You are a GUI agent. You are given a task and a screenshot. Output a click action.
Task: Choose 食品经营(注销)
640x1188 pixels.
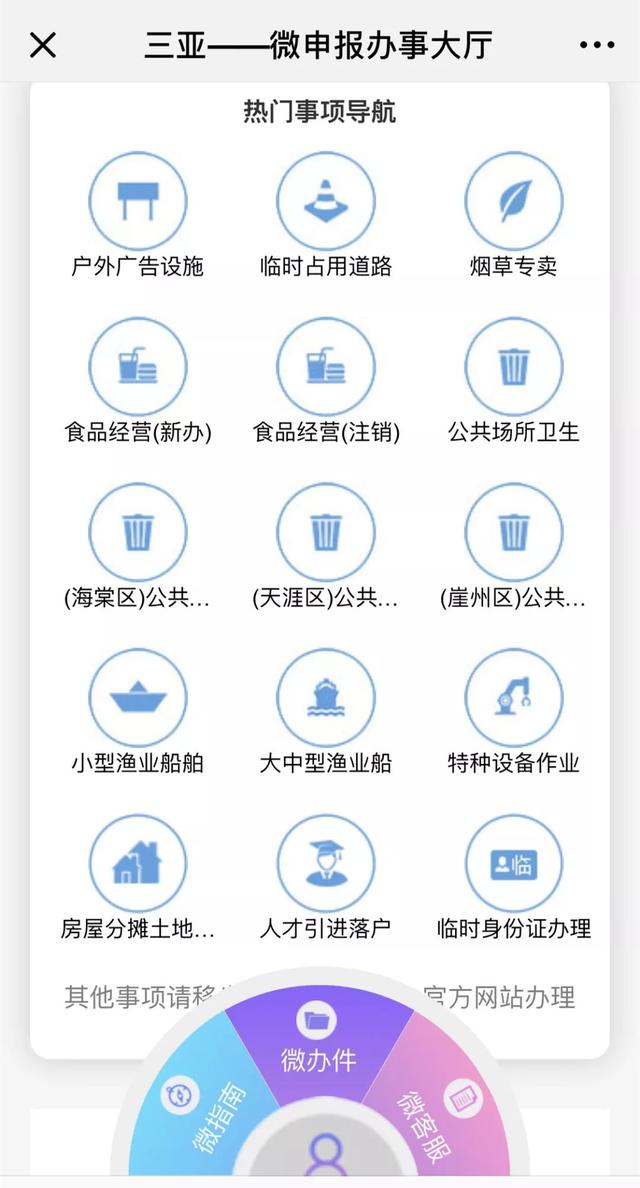326,381
